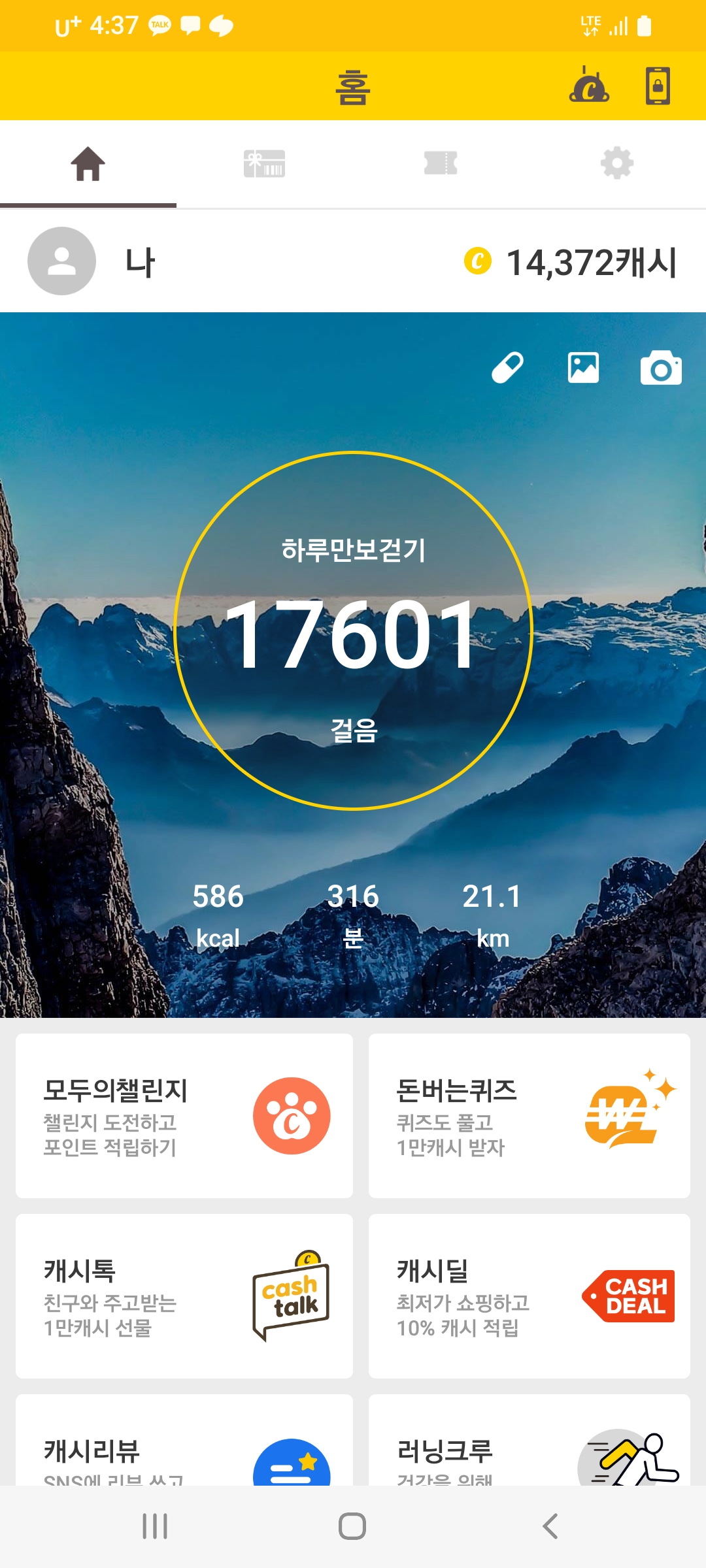Open the camera icon

[x=660, y=368]
